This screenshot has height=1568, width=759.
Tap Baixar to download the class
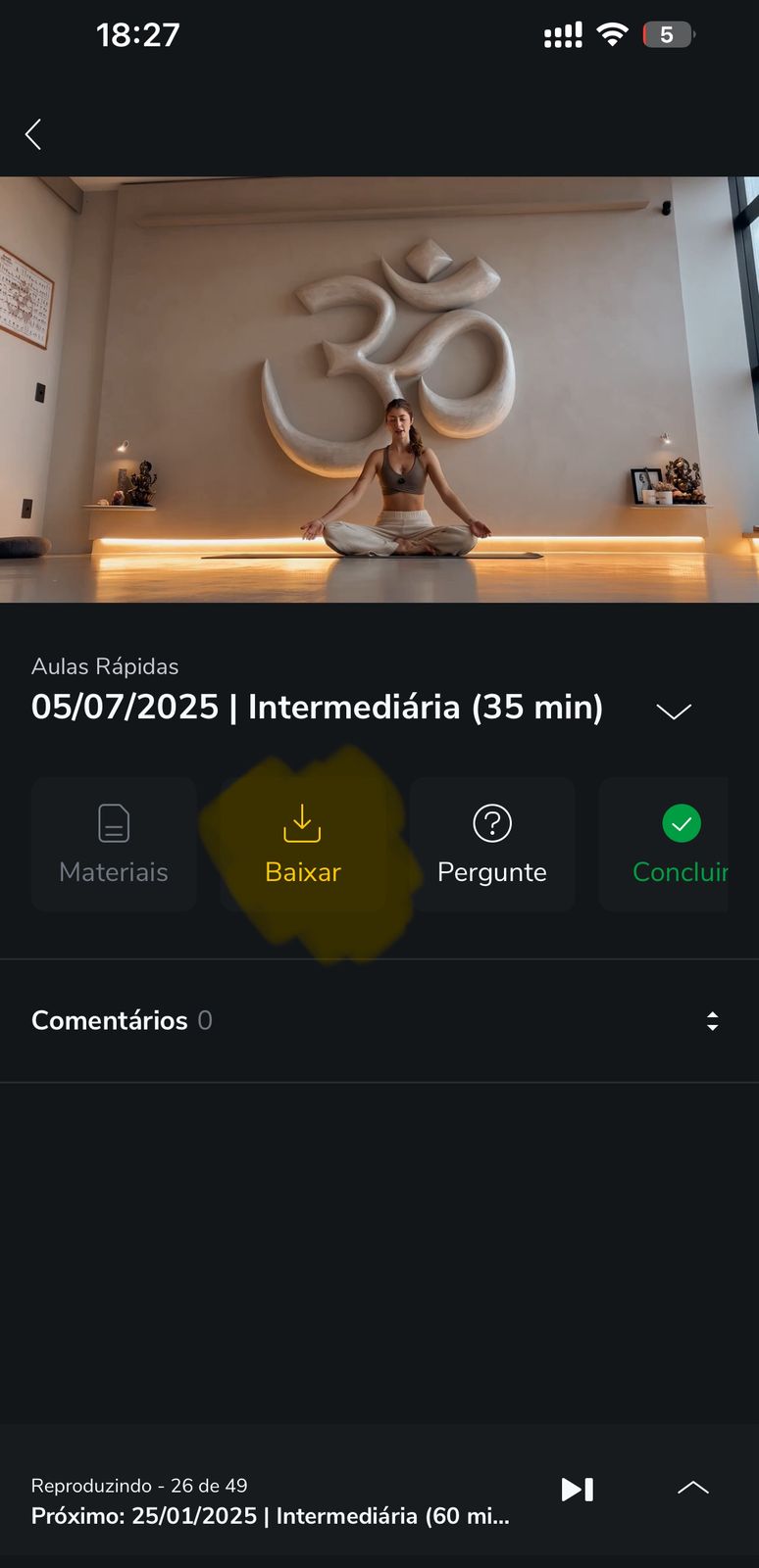[303, 845]
